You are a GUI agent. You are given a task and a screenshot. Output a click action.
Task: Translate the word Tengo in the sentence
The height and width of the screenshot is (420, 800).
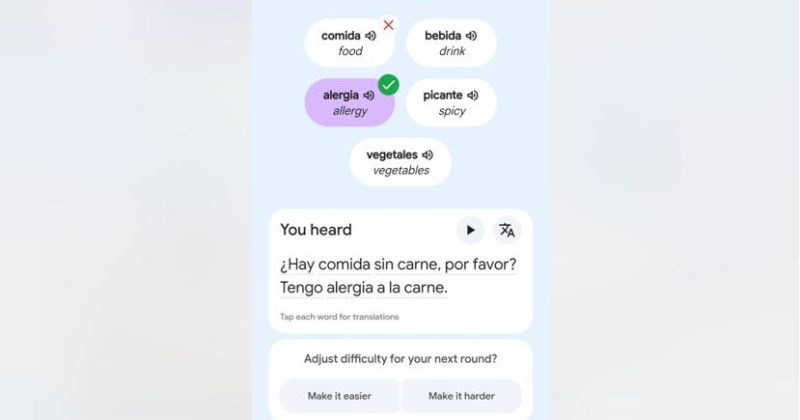[x=301, y=288]
